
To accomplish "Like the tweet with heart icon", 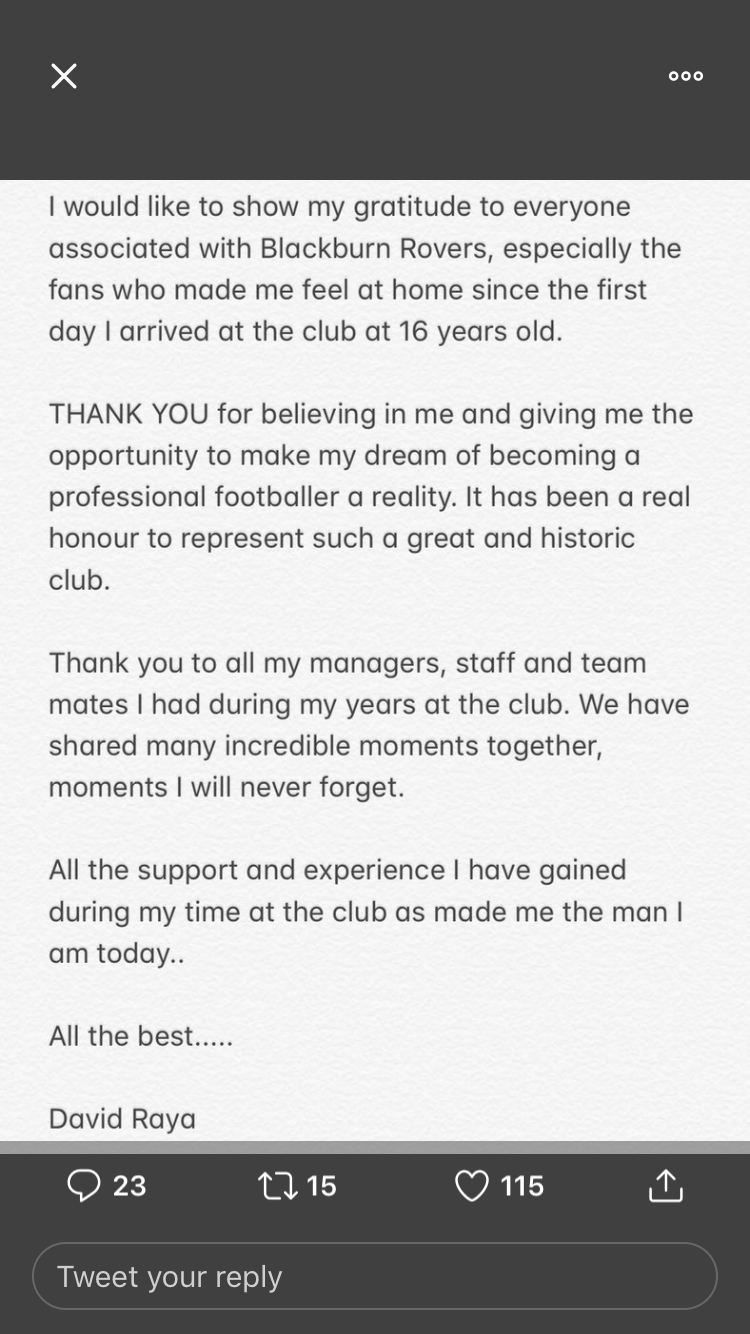I will pos(471,1186).
